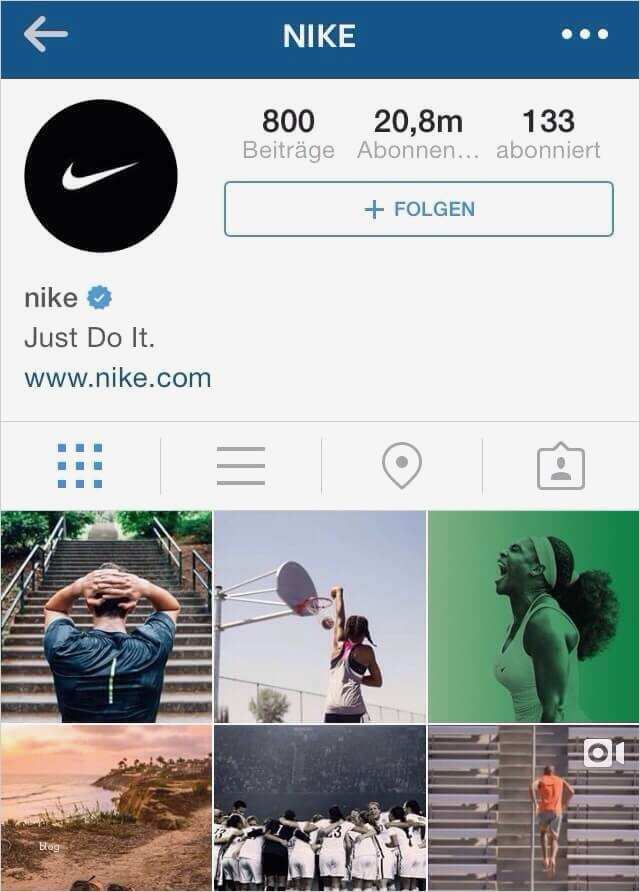Open the basketball hoop post
This screenshot has height=892, width=640.
click(x=320, y=616)
